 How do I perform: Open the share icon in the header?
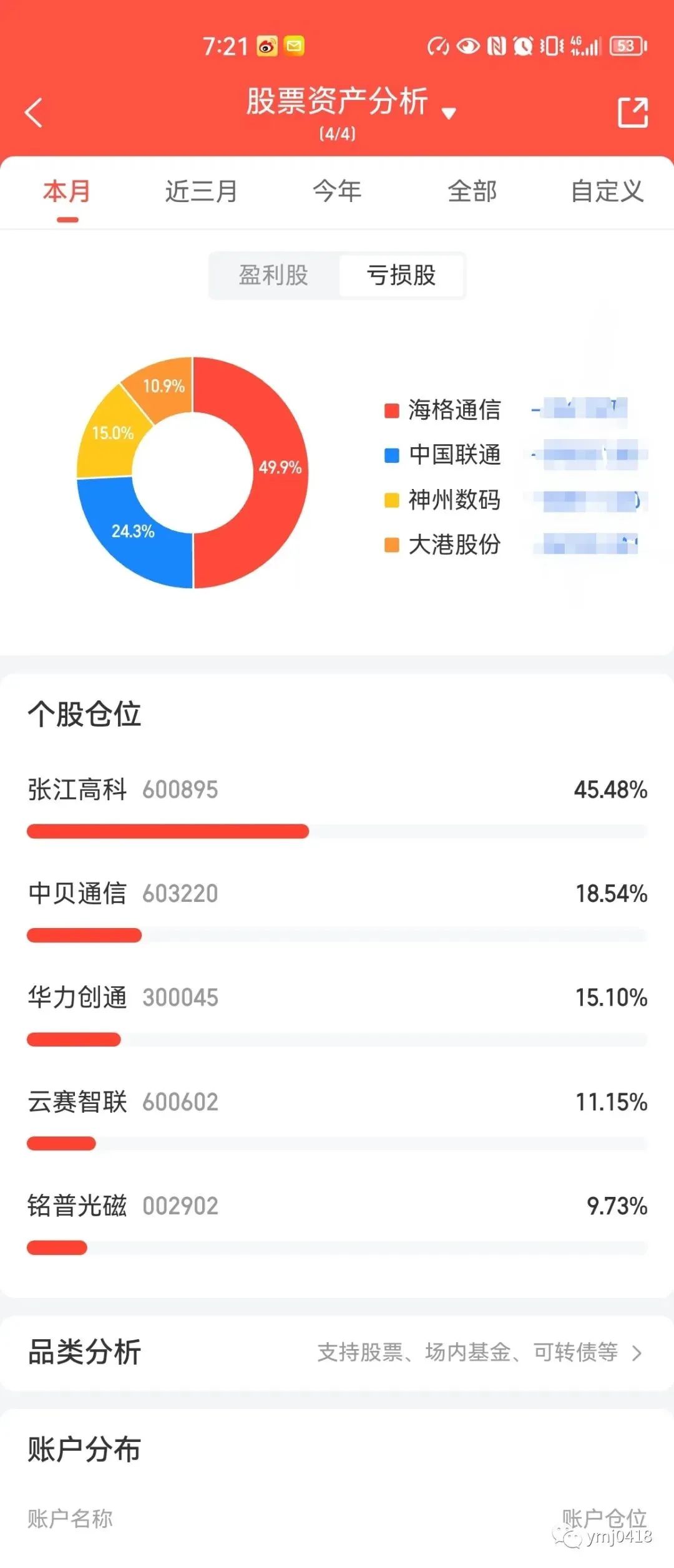tap(632, 113)
